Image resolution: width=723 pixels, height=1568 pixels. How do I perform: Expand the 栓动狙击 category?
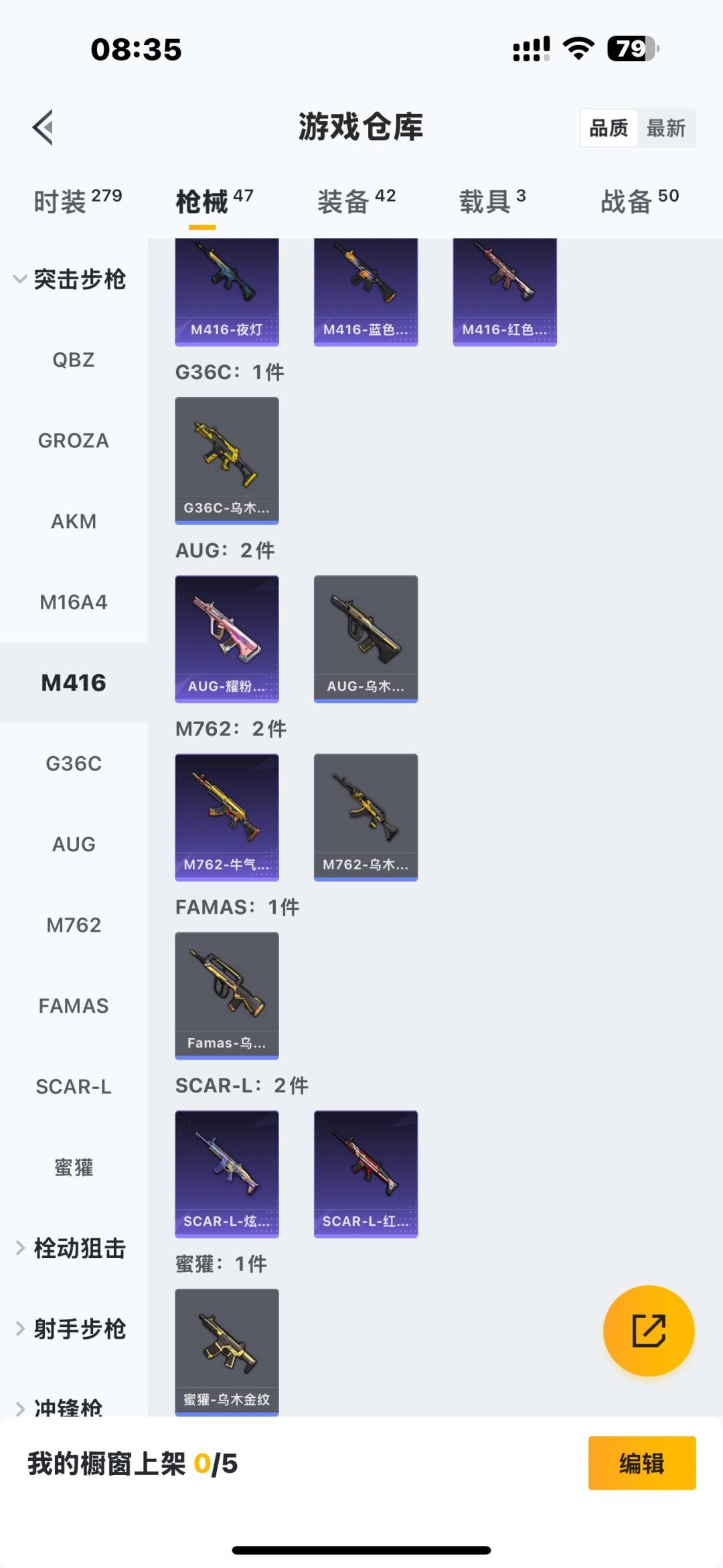(x=71, y=1248)
